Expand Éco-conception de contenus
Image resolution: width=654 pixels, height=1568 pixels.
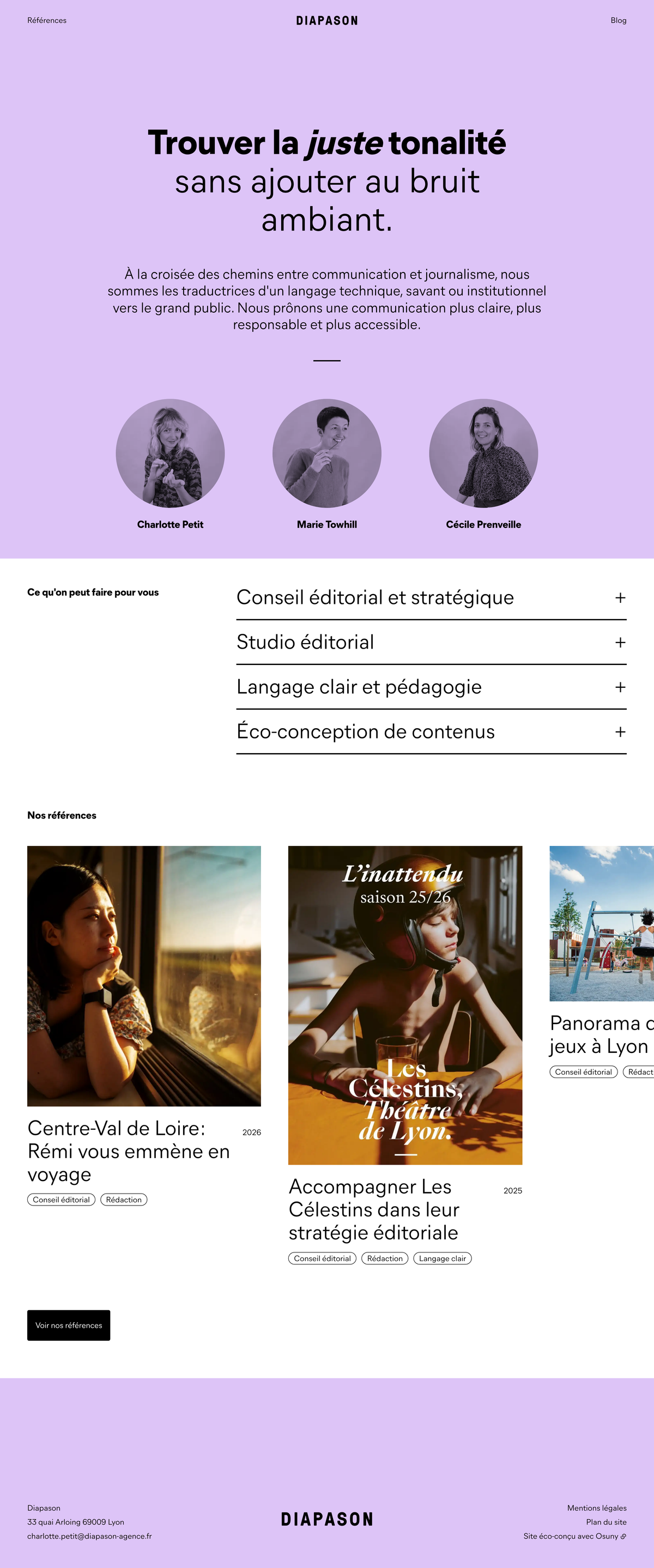click(431, 731)
